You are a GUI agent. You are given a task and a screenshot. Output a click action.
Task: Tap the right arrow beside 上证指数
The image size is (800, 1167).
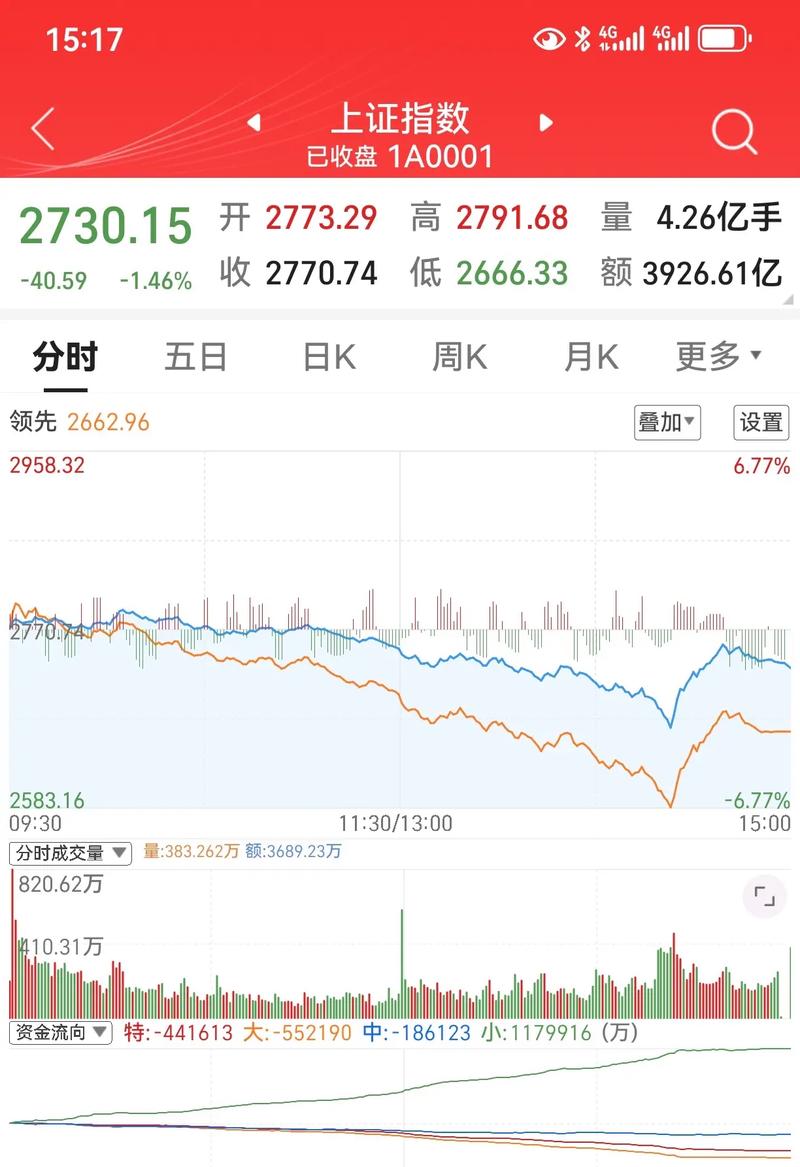546,122
